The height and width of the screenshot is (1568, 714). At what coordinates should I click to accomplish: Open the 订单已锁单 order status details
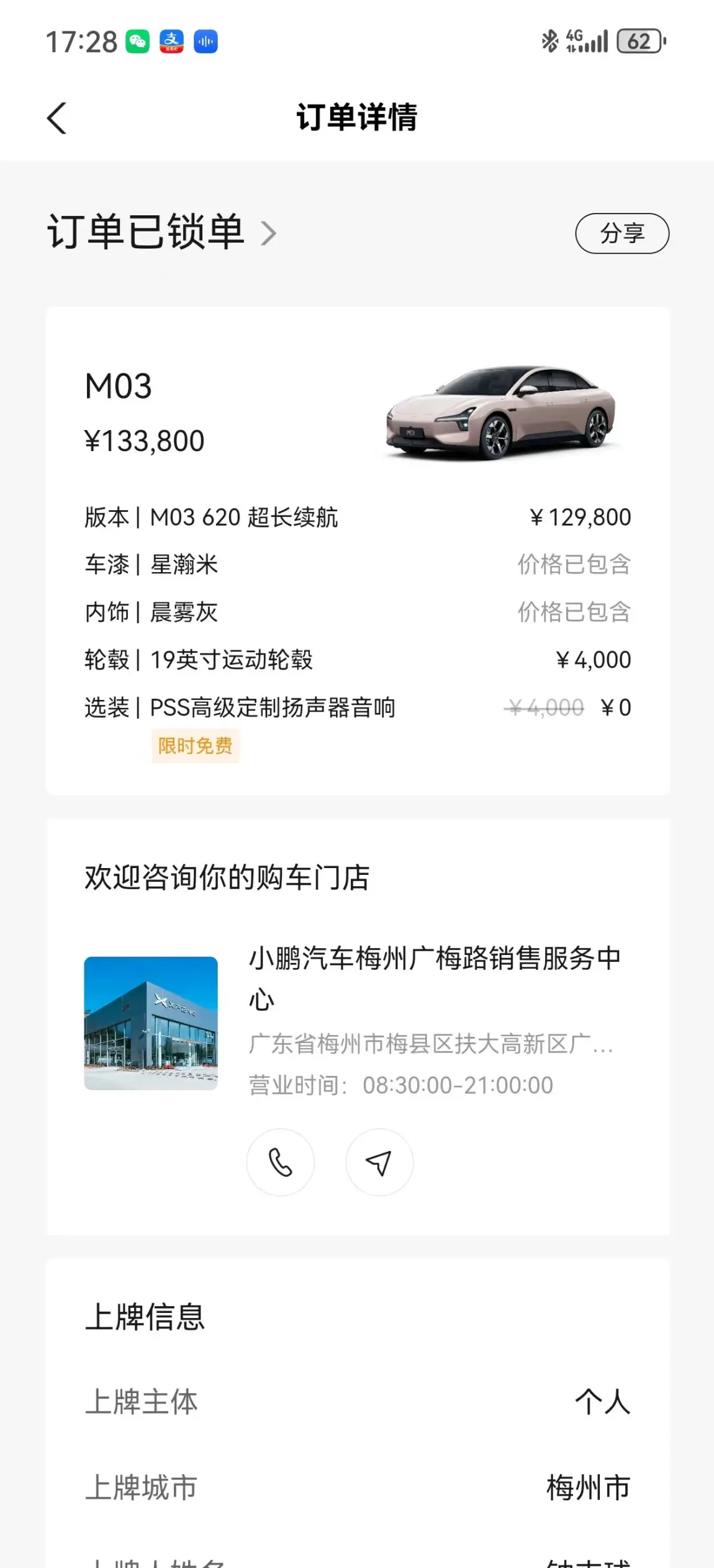161,233
